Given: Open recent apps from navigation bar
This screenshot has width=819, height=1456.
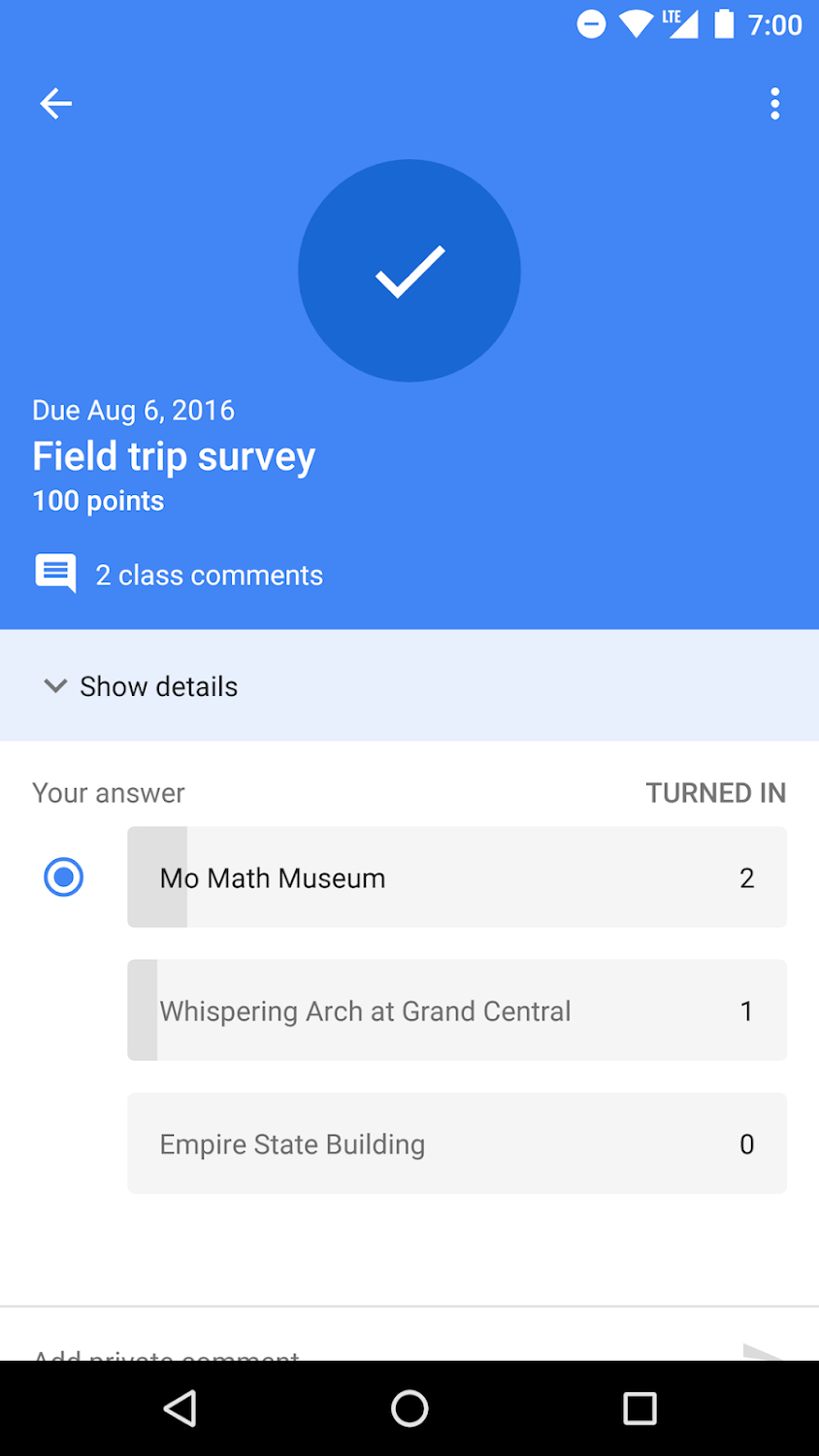Looking at the screenshot, I should click(639, 1408).
